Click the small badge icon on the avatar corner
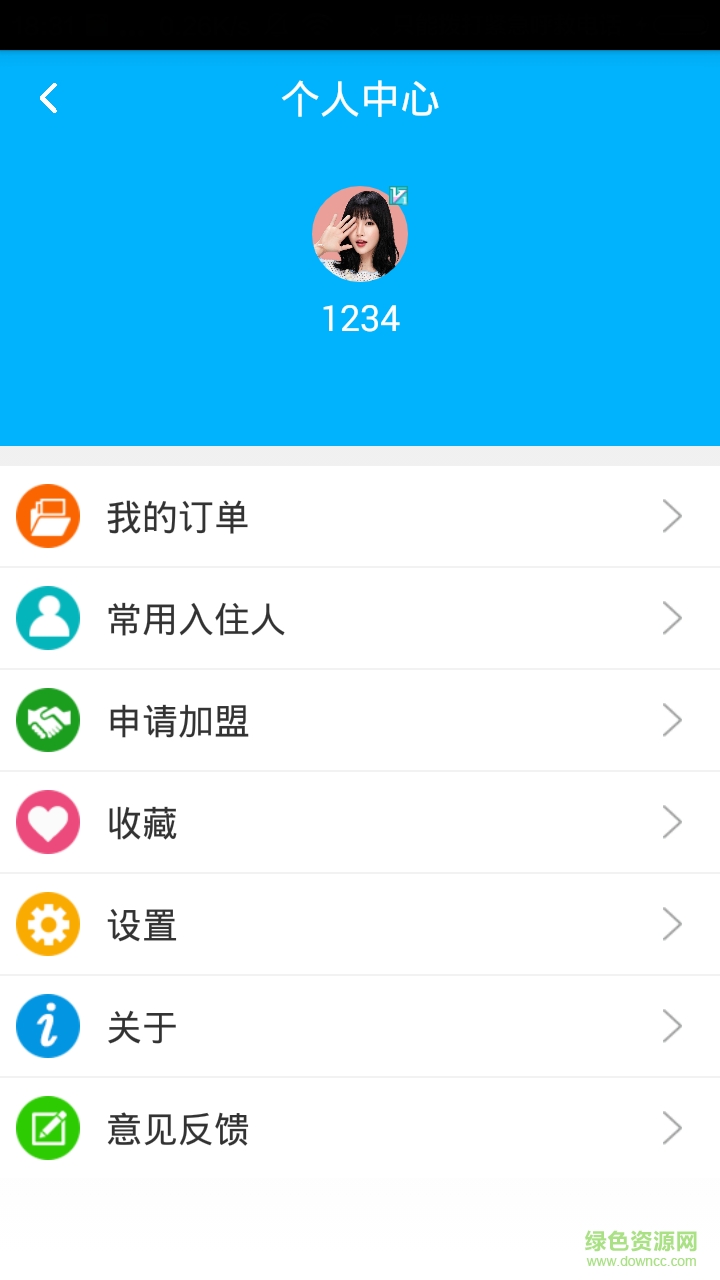This screenshot has width=720, height=1280. [x=397, y=197]
